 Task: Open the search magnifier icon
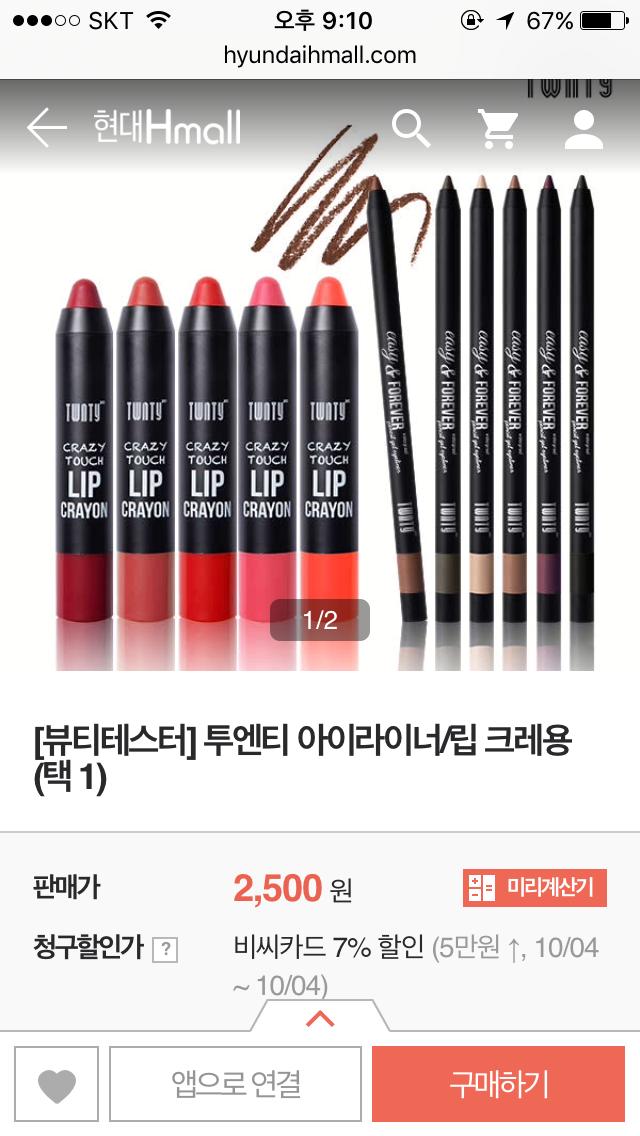pos(410,129)
